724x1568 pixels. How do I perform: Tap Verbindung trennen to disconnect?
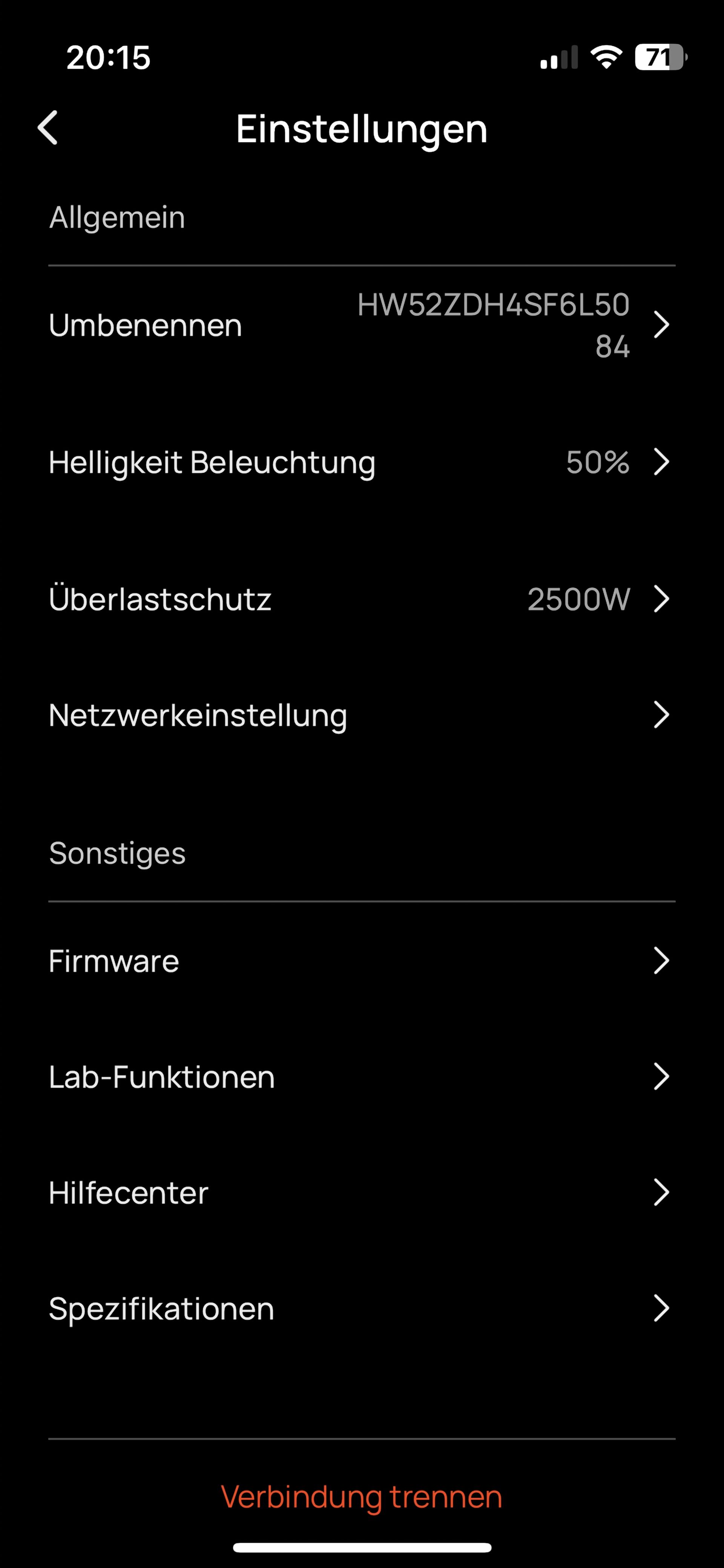click(362, 1497)
